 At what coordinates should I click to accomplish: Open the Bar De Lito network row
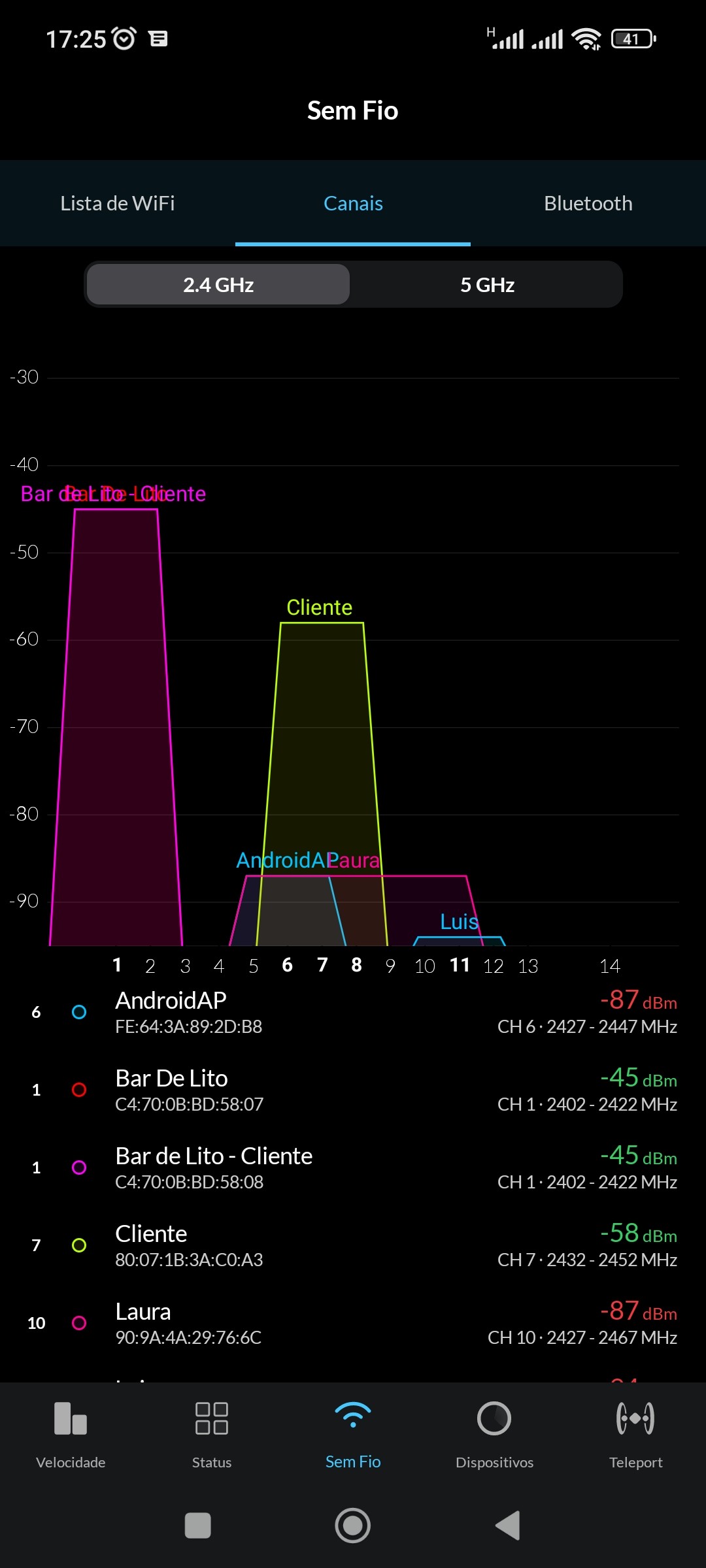[353, 1090]
